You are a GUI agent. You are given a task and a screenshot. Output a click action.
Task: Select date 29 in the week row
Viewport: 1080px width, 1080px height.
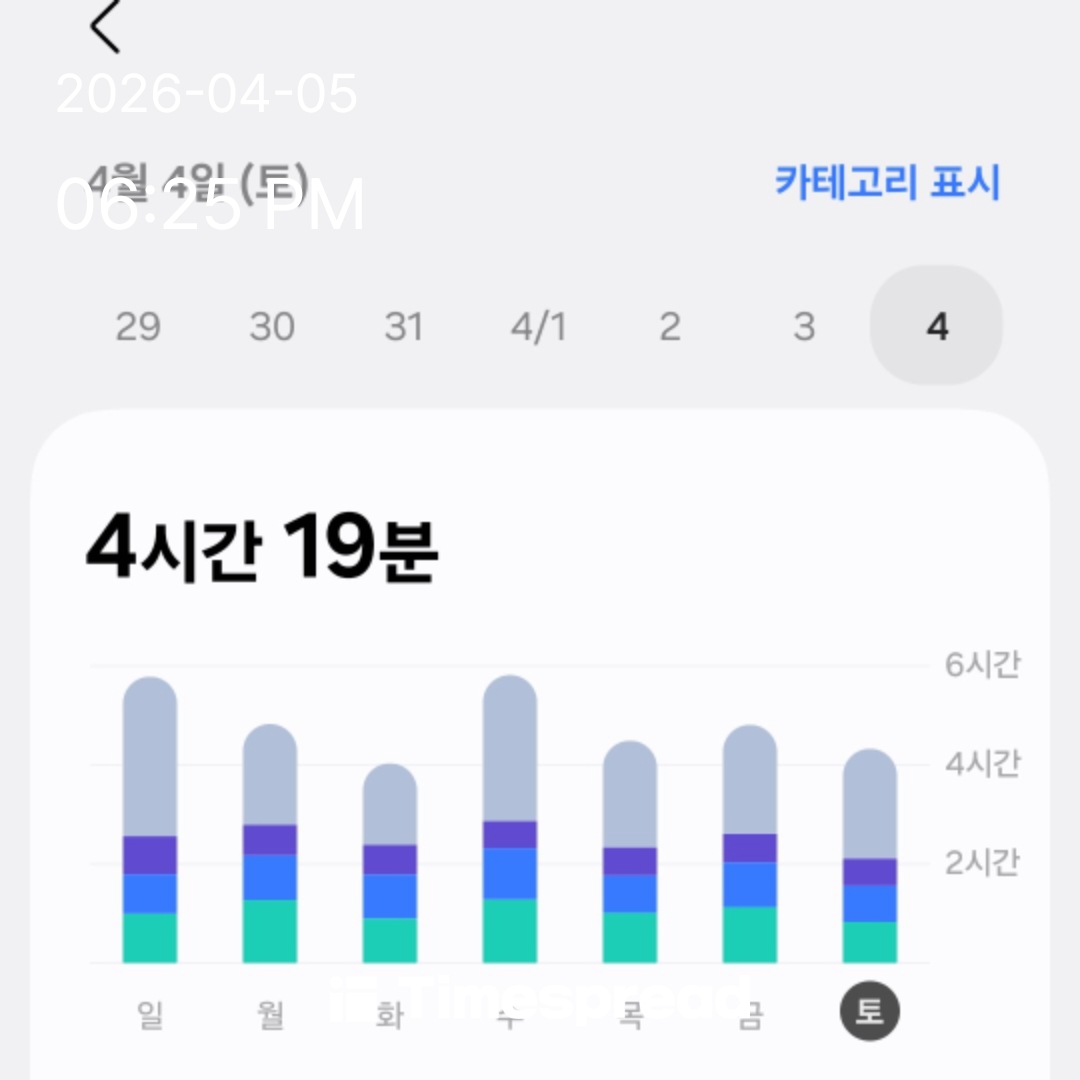[138, 327]
